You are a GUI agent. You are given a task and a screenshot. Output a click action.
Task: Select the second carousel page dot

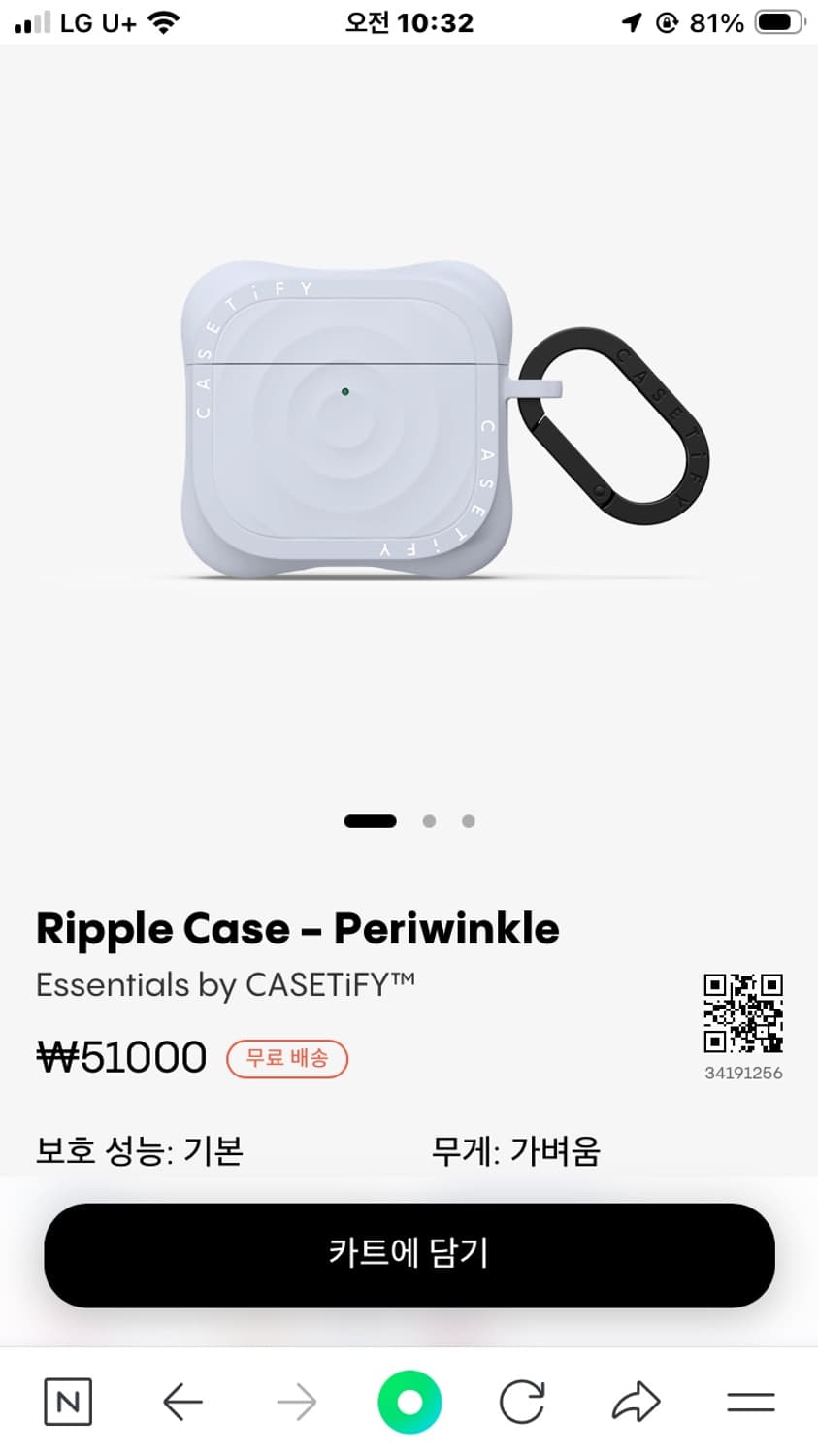click(x=428, y=820)
